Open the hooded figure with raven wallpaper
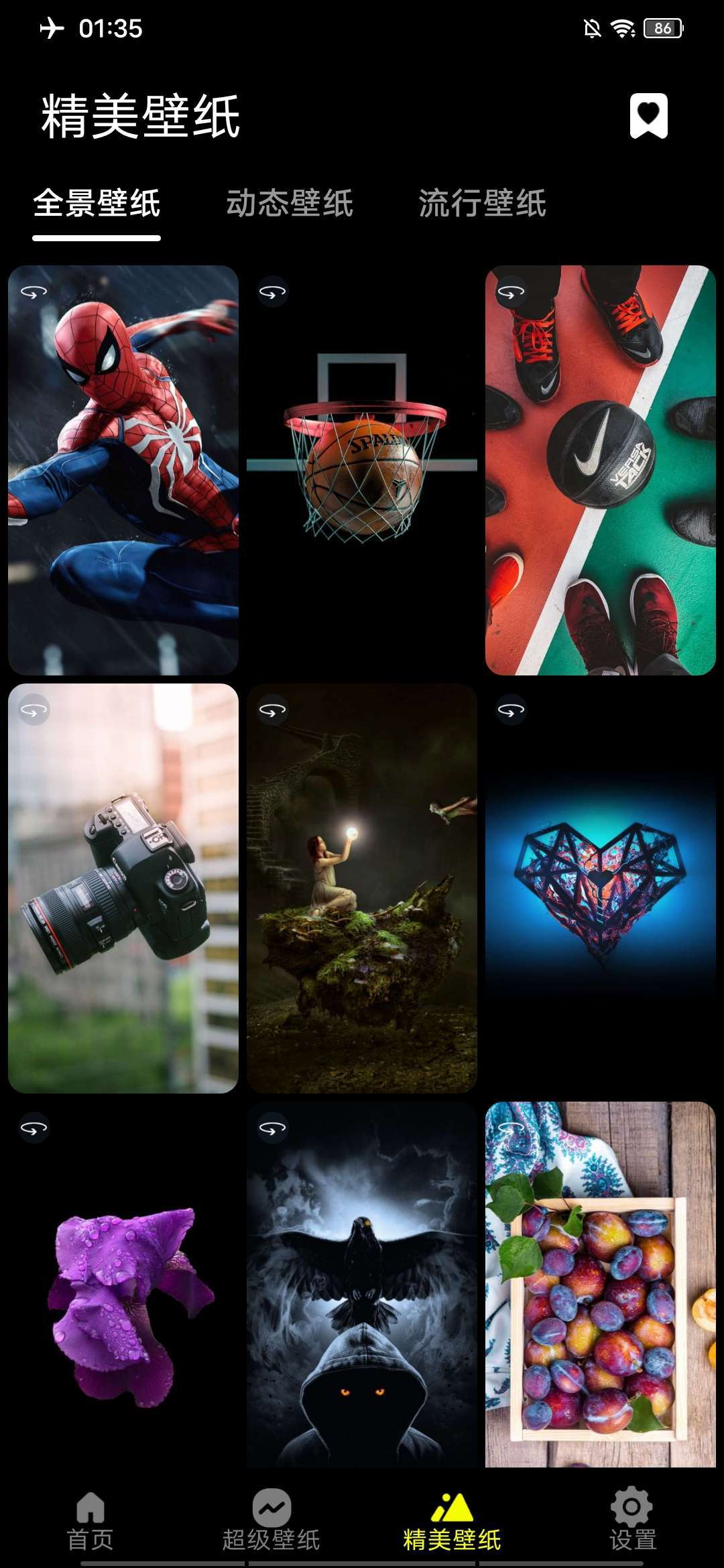The image size is (724, 1568). tap(362, 1287)
